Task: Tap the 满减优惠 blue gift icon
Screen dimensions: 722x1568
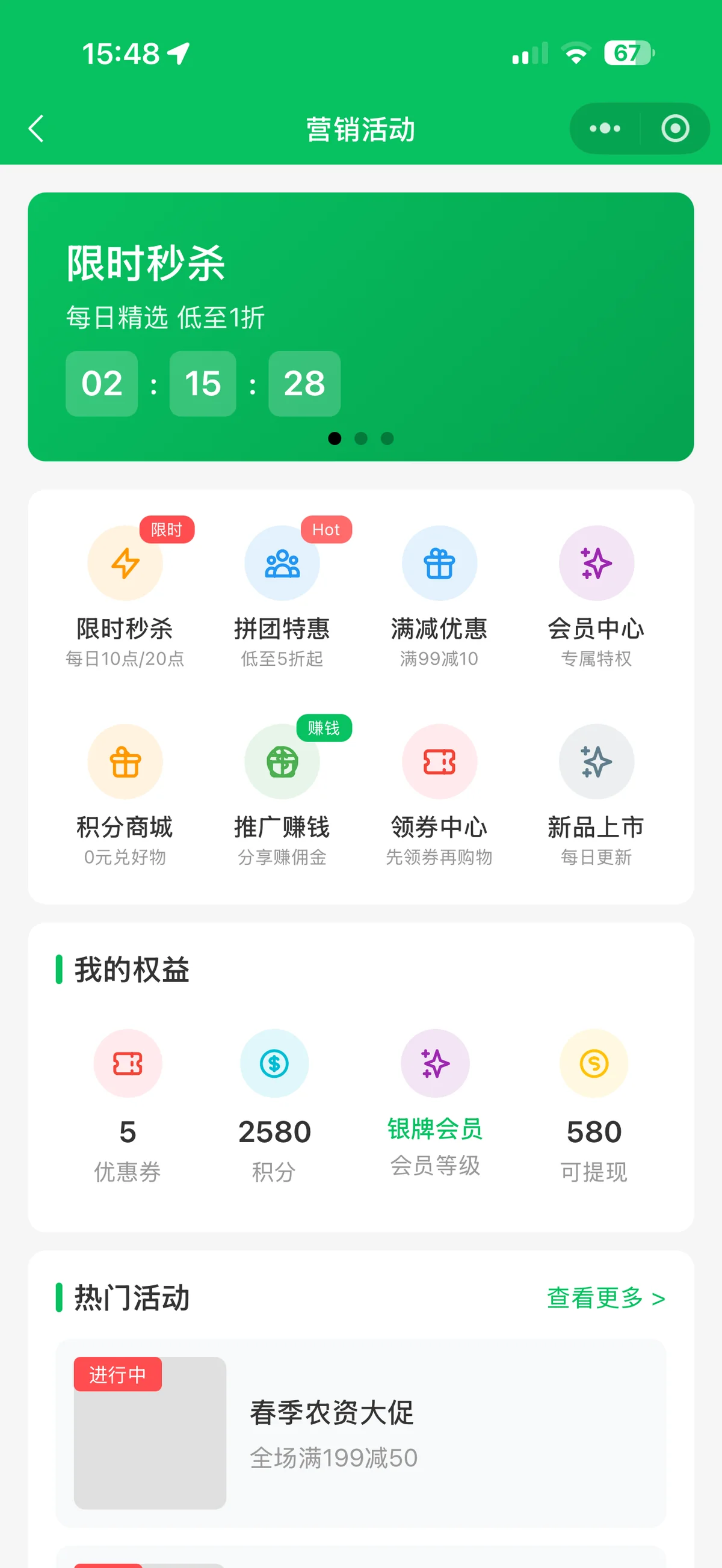Action: (440, 562)
